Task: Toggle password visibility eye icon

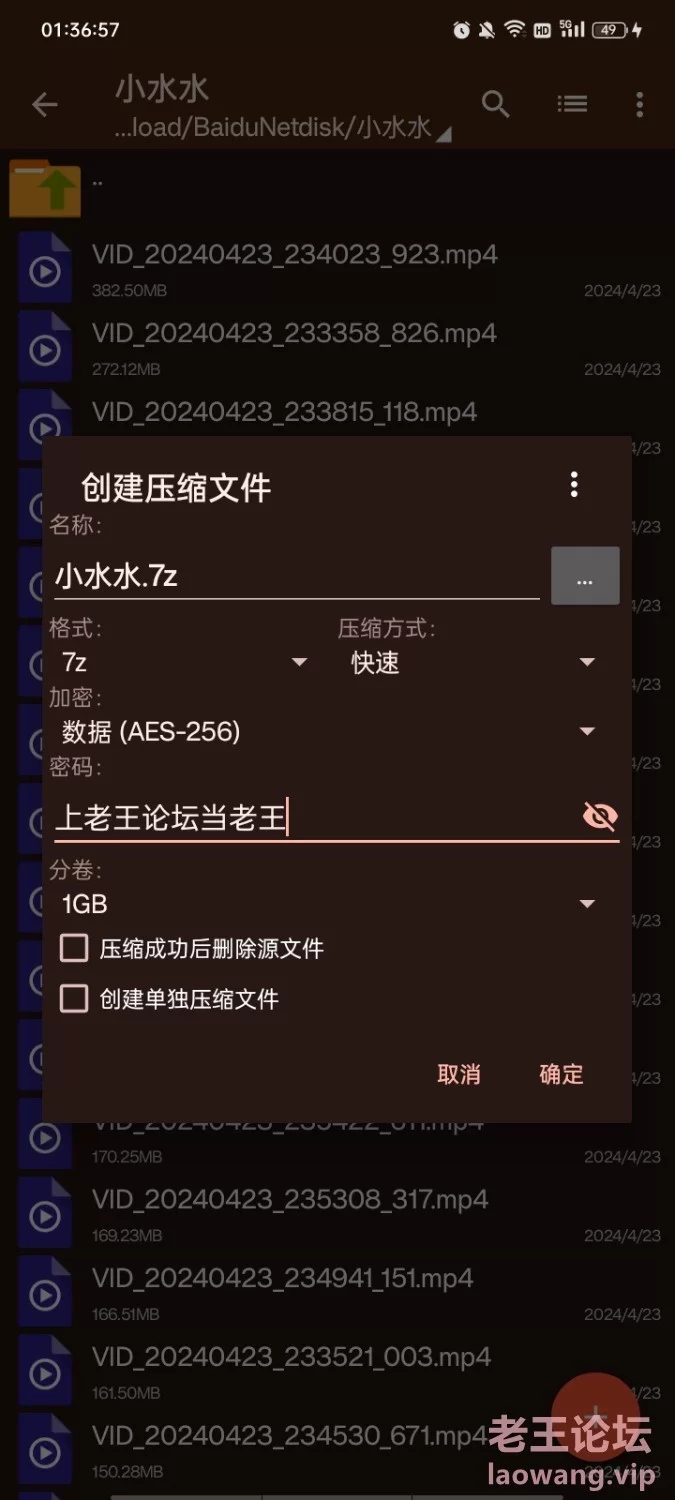Action: tap(599, 818)
